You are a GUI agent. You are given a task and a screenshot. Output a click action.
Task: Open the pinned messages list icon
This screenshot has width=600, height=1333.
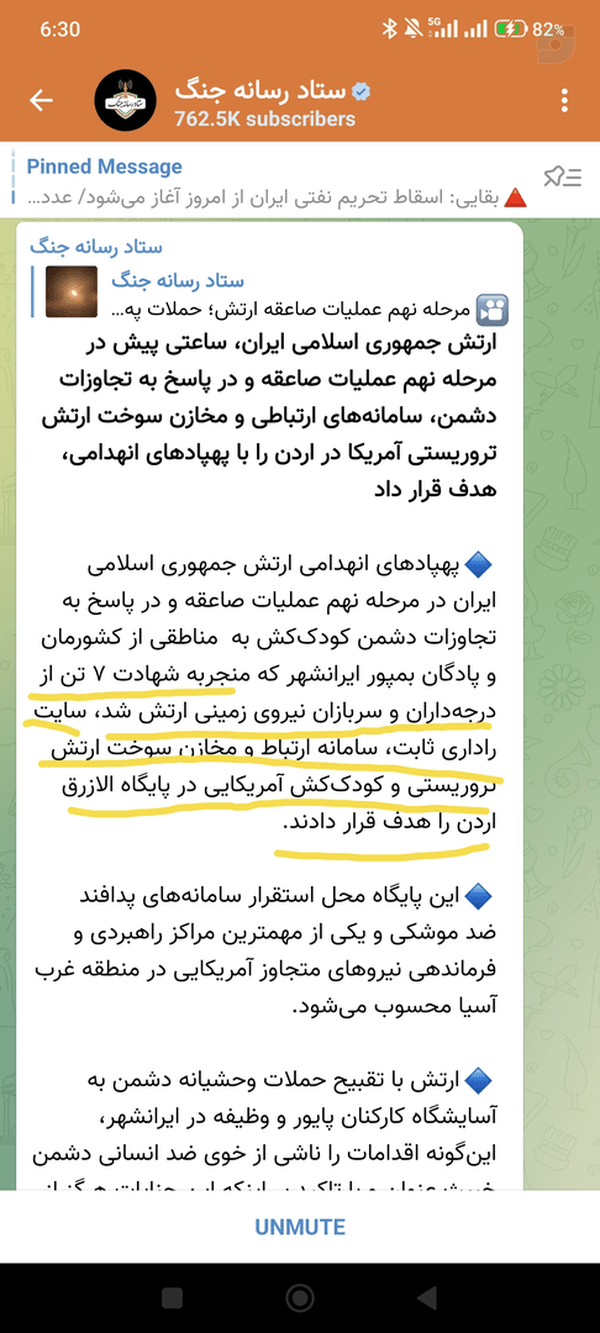pyautogui.click(x=562, y=178)
